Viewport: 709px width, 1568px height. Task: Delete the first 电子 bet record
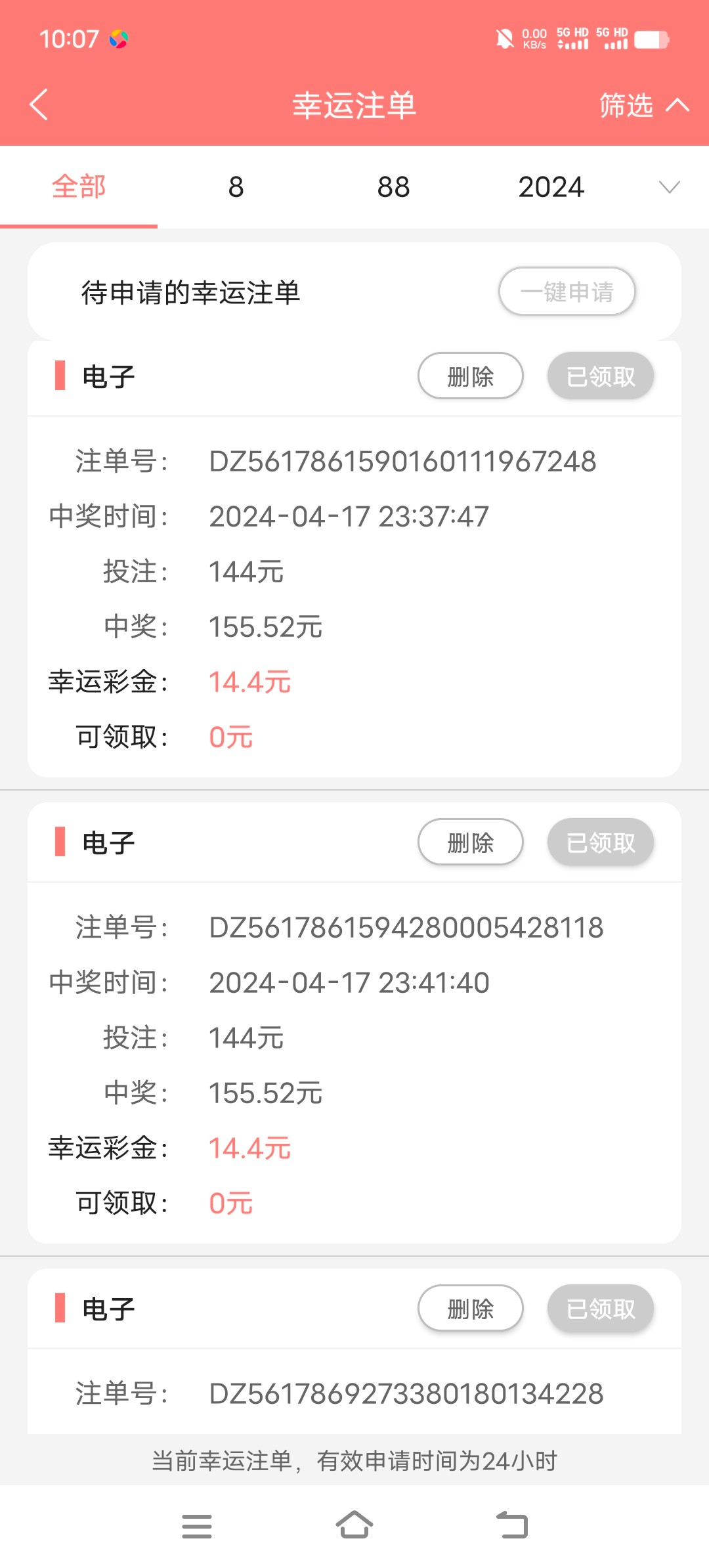point(470,376)
